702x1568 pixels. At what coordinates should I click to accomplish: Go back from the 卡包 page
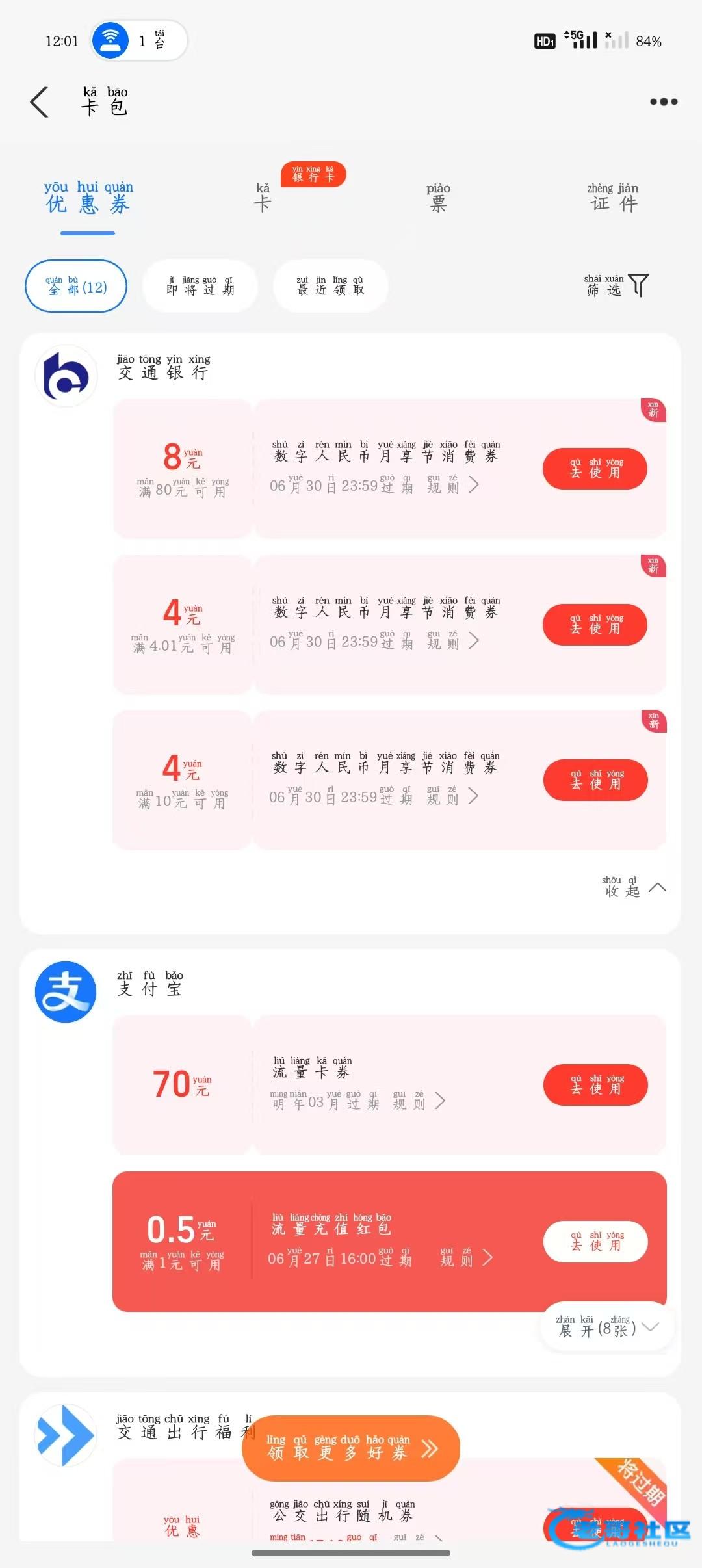pos(40,102)
